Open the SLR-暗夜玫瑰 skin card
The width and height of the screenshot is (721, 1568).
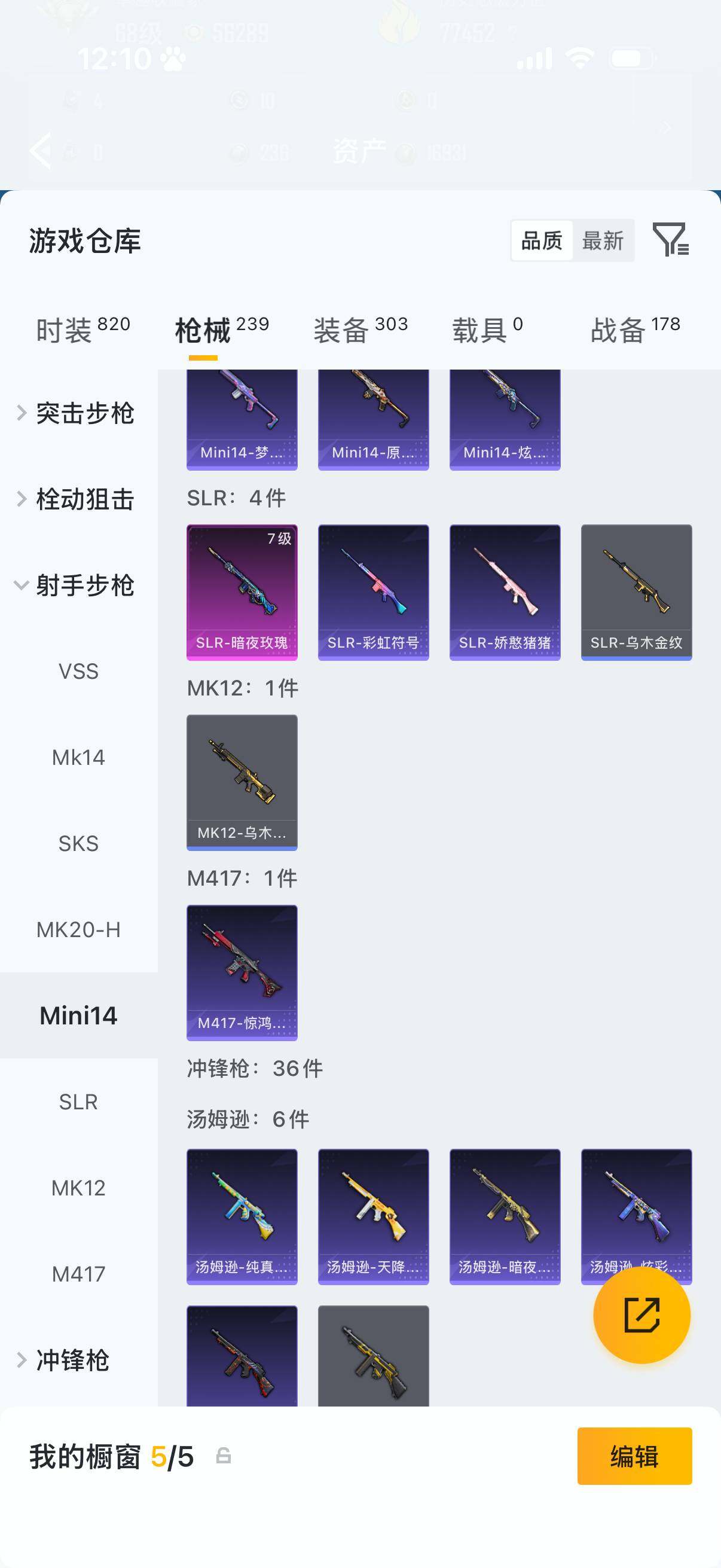point(242,591)
